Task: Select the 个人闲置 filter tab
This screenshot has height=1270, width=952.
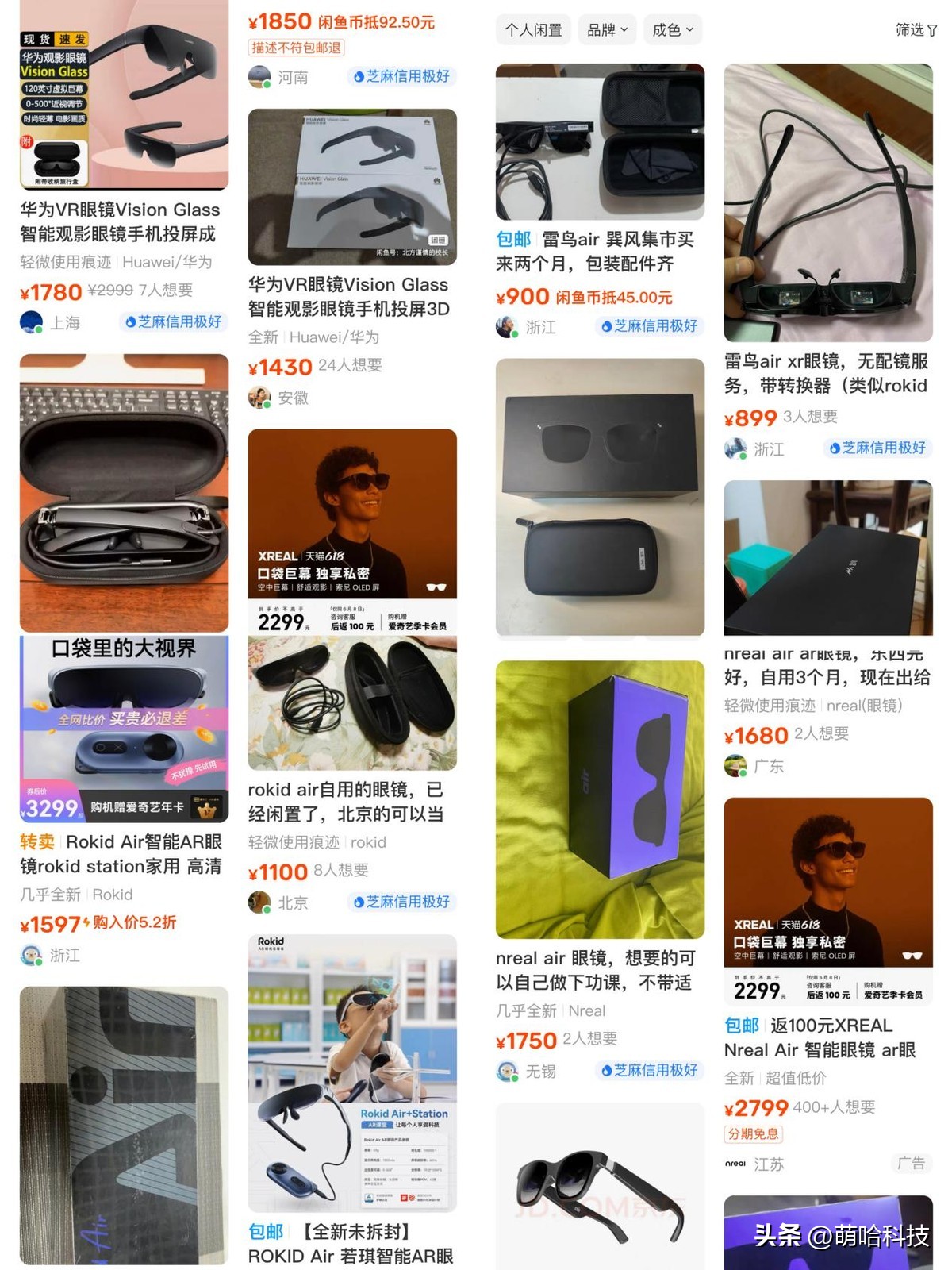Action: pos(534,29)
